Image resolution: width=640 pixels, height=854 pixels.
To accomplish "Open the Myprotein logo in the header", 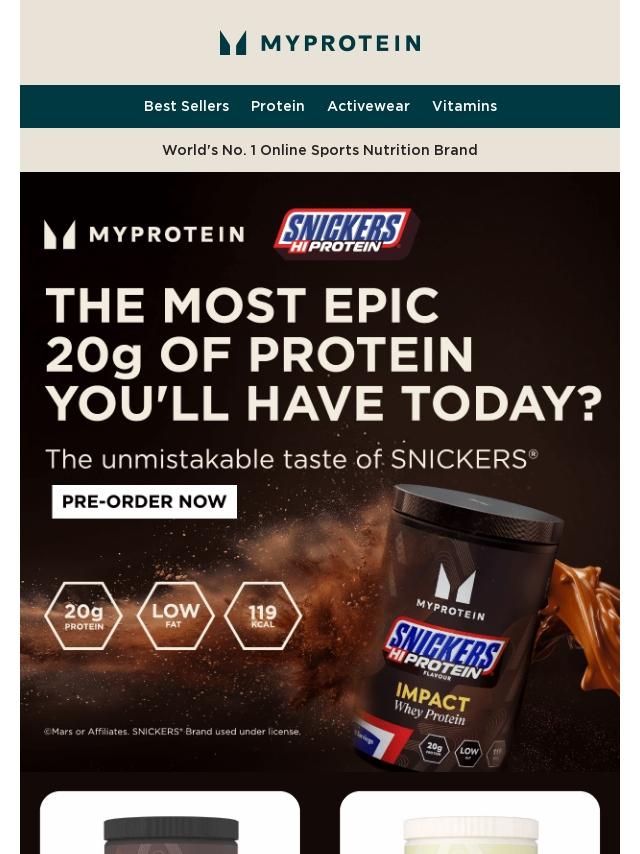I will 320,43.
